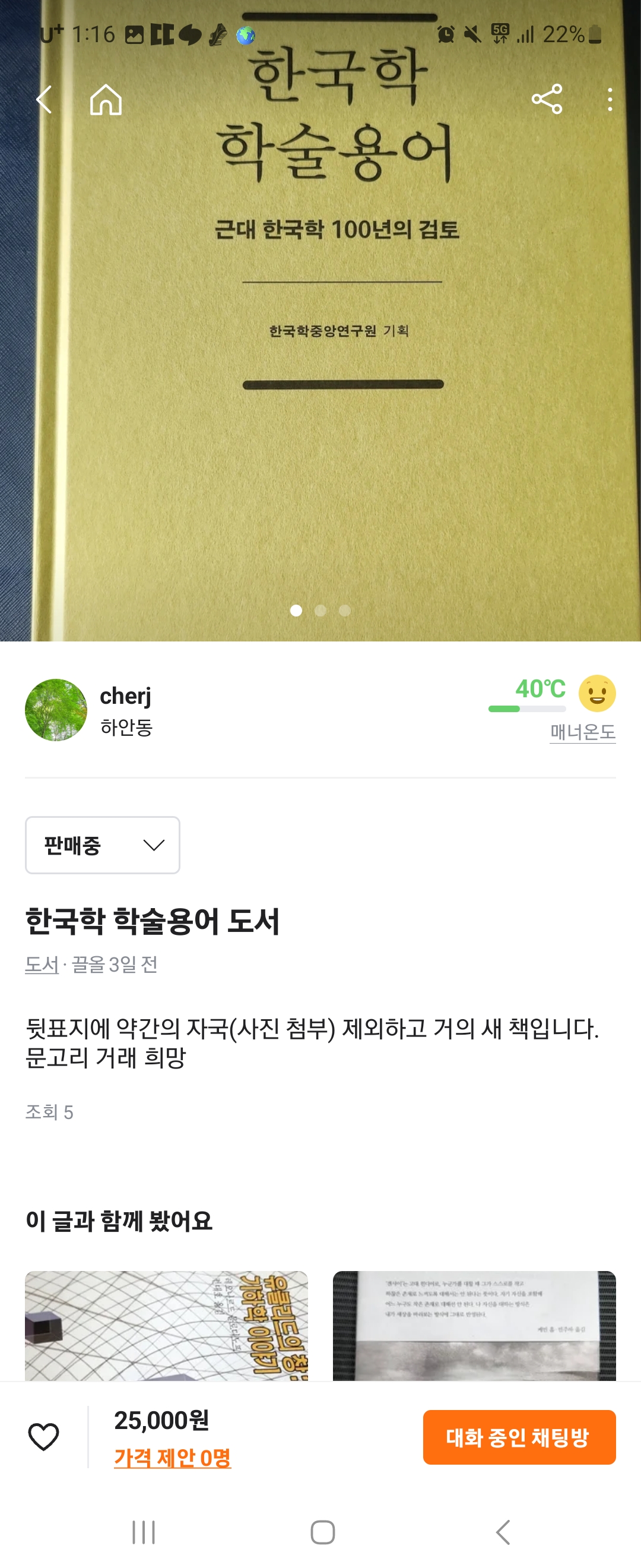Expand the 판매중 status dropdown
This screenshot has width=641, height=1568.
click(x=102, y=845)
